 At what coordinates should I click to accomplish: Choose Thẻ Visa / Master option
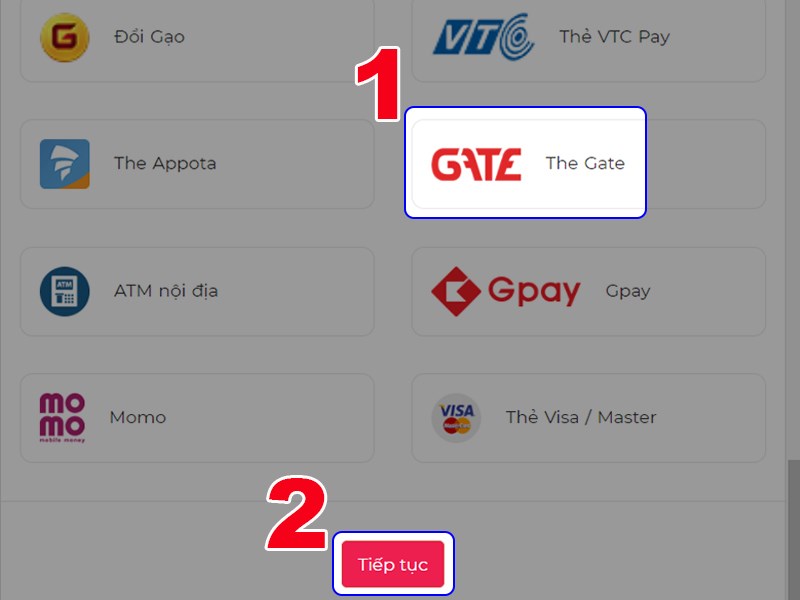(x=588, y=417)
